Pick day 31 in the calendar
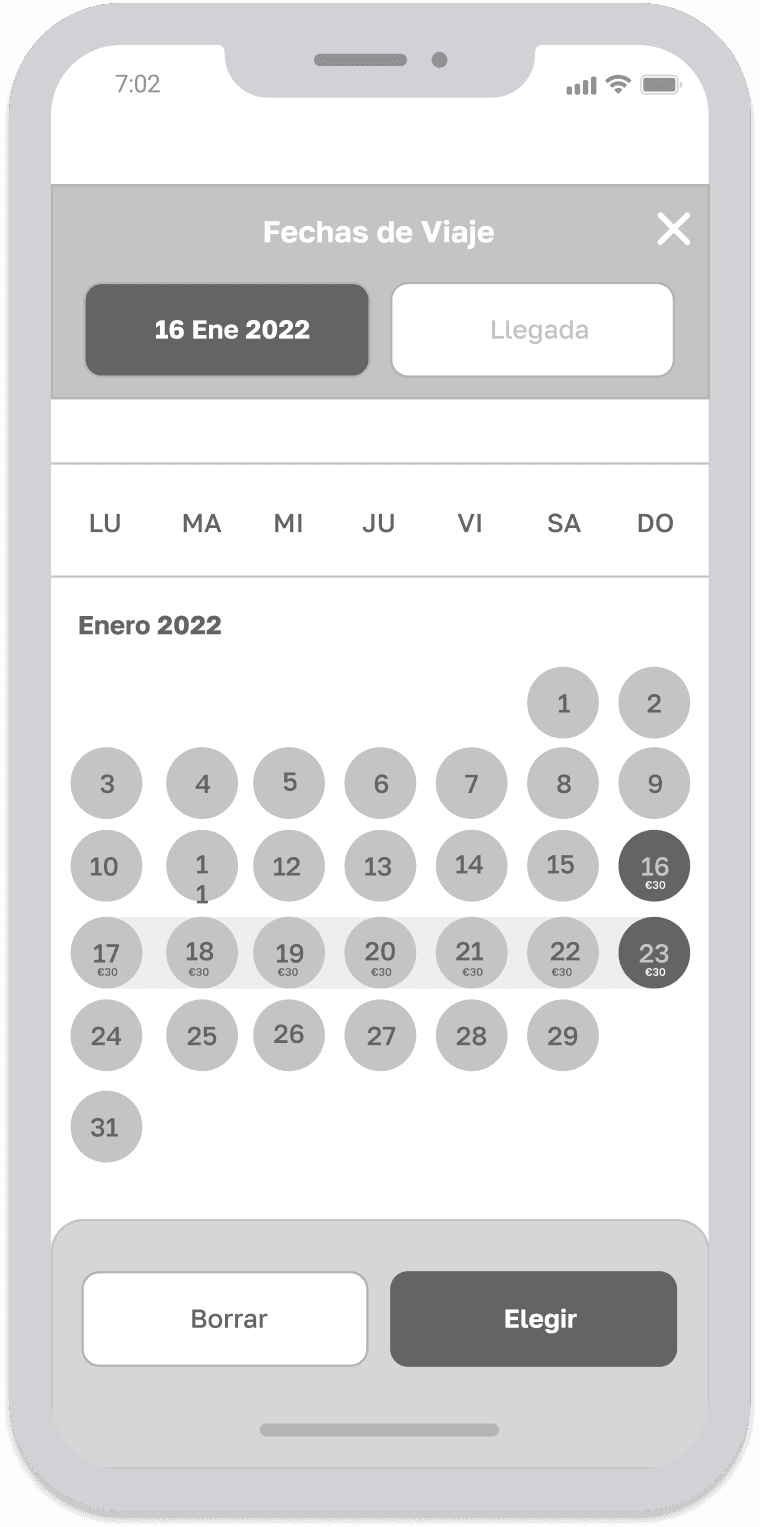Viewport: 760px width, 1527px height. pyautogui.click(x=106, y=1127)
